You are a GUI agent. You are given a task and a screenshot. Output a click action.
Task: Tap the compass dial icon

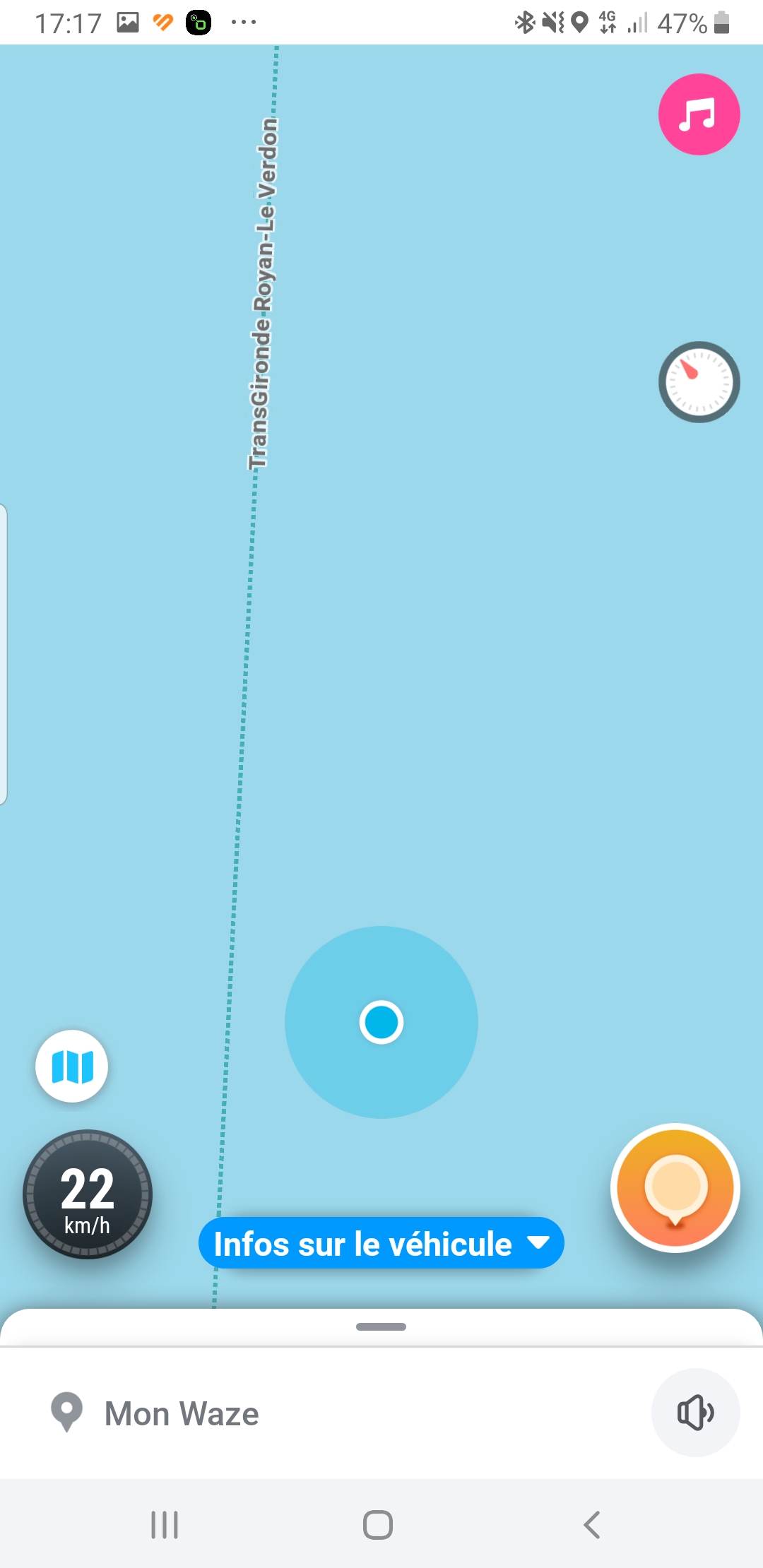click(699, 382)
